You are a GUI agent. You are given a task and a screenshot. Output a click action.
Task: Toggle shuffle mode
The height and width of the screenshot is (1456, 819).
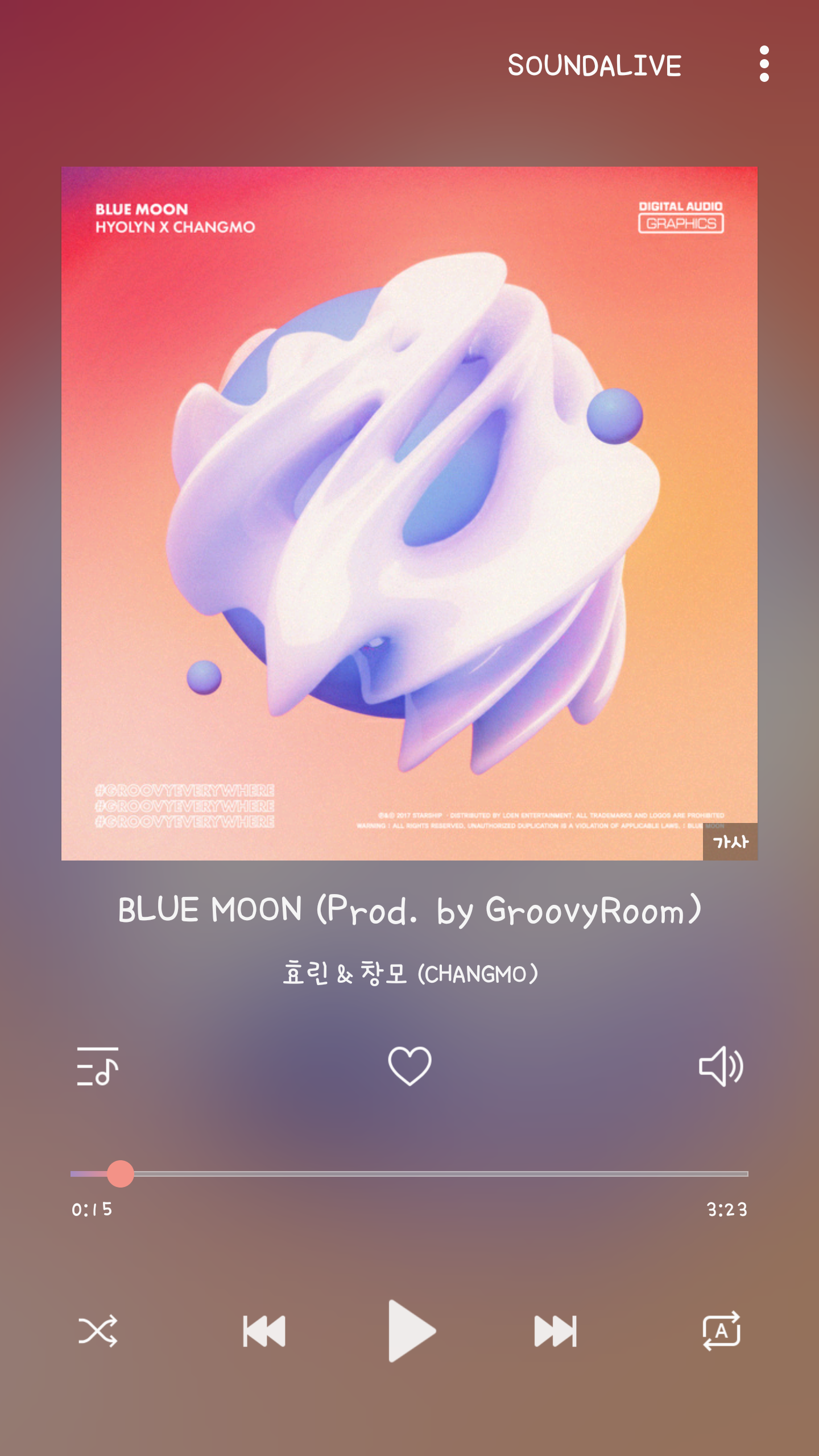tap(98, 1331)
